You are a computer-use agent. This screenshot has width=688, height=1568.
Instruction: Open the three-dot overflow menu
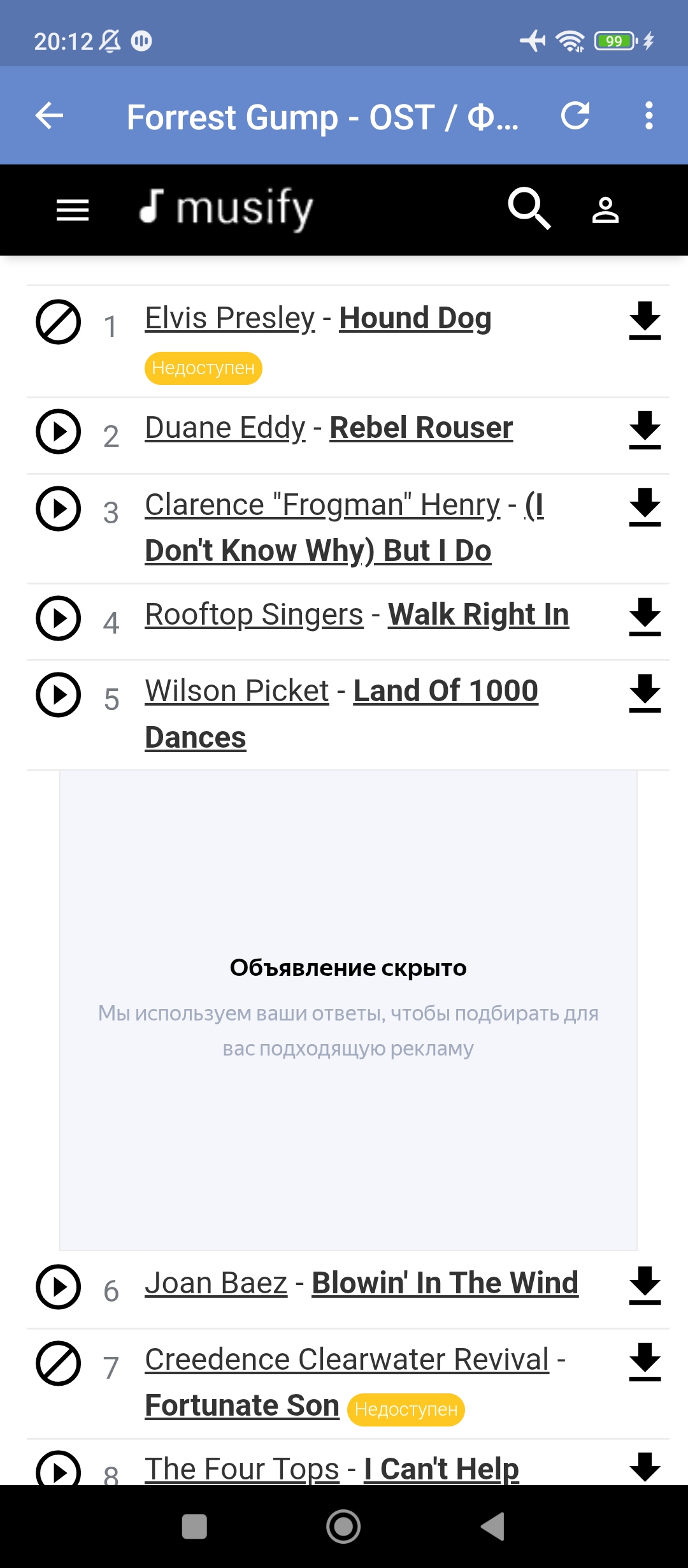pos(649,116)
